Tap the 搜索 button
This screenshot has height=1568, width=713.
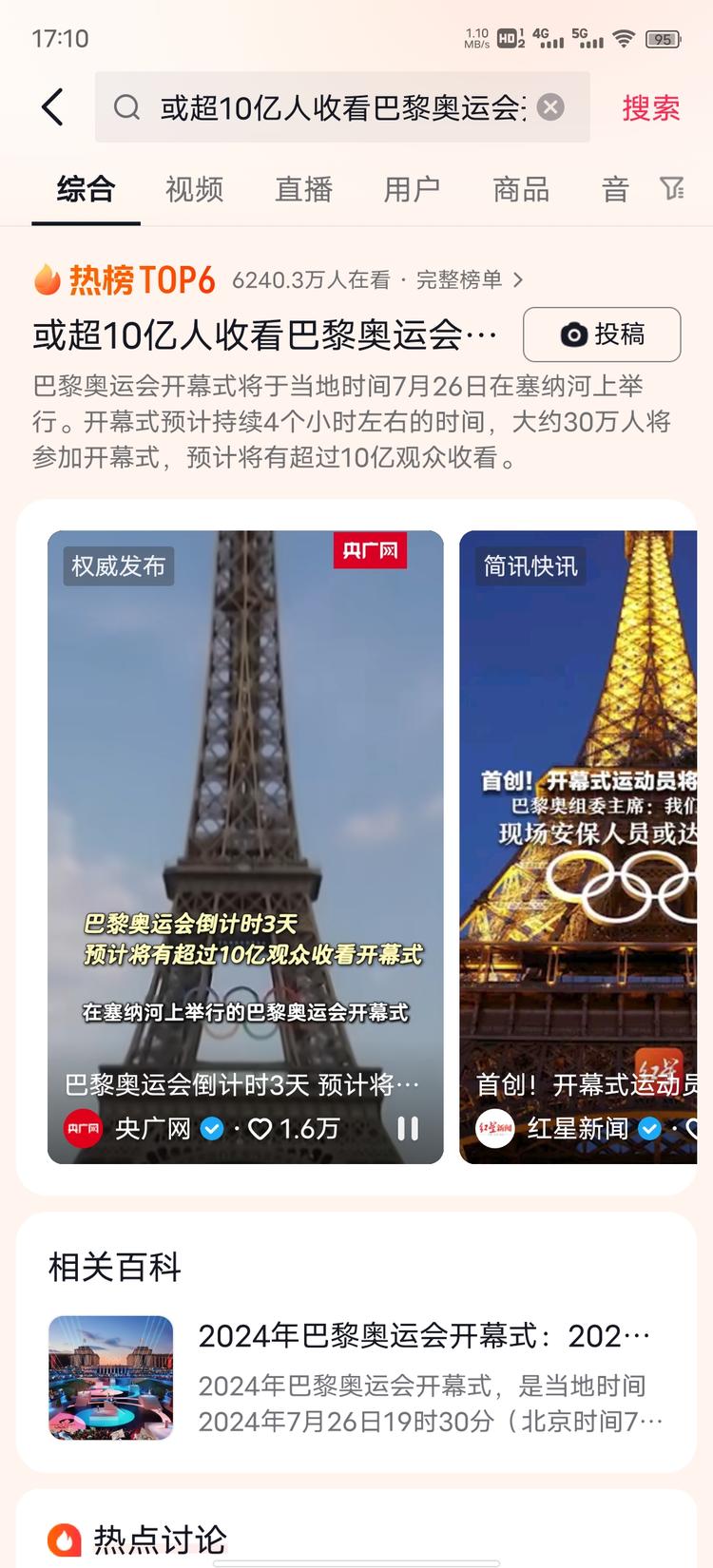[650, 106]
